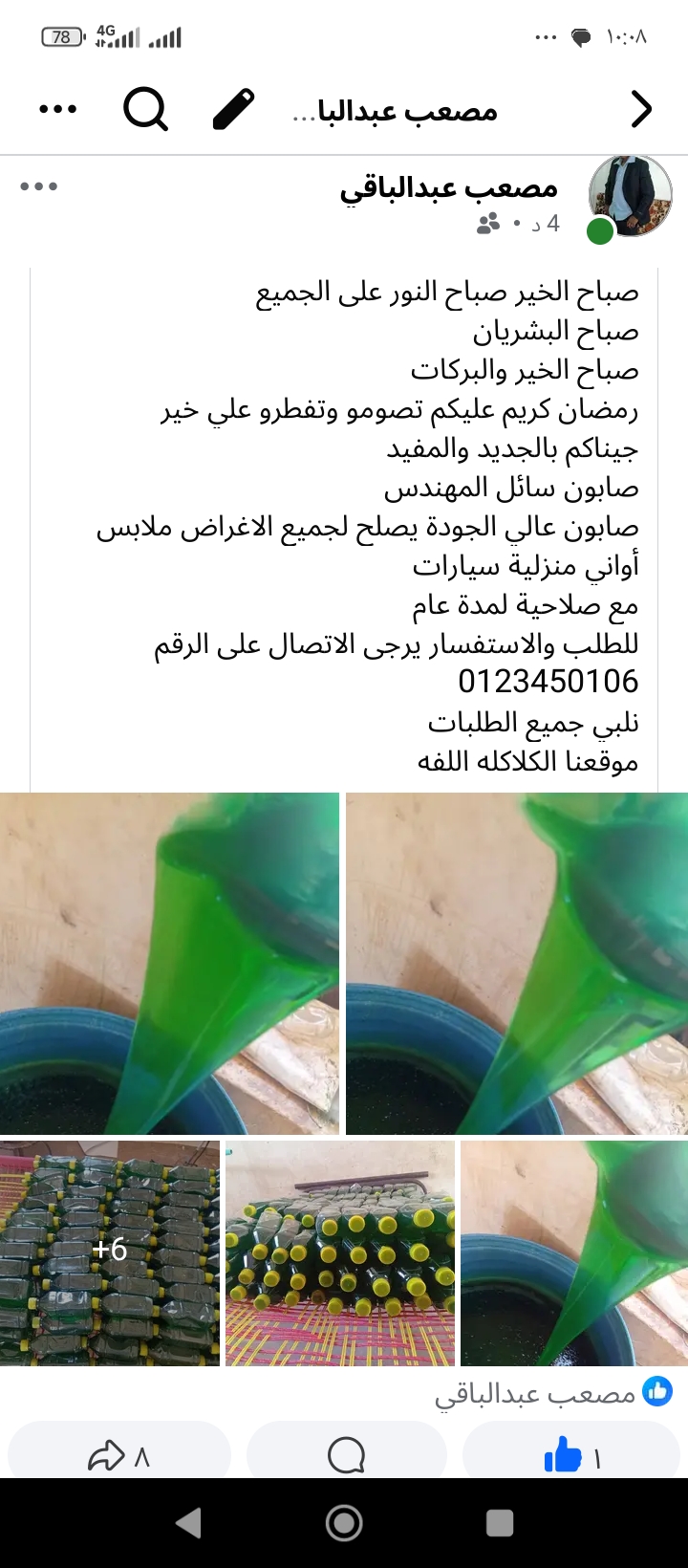Open the photo of yellow-capped bottles
The image size is (688, 1568).
340,1252
